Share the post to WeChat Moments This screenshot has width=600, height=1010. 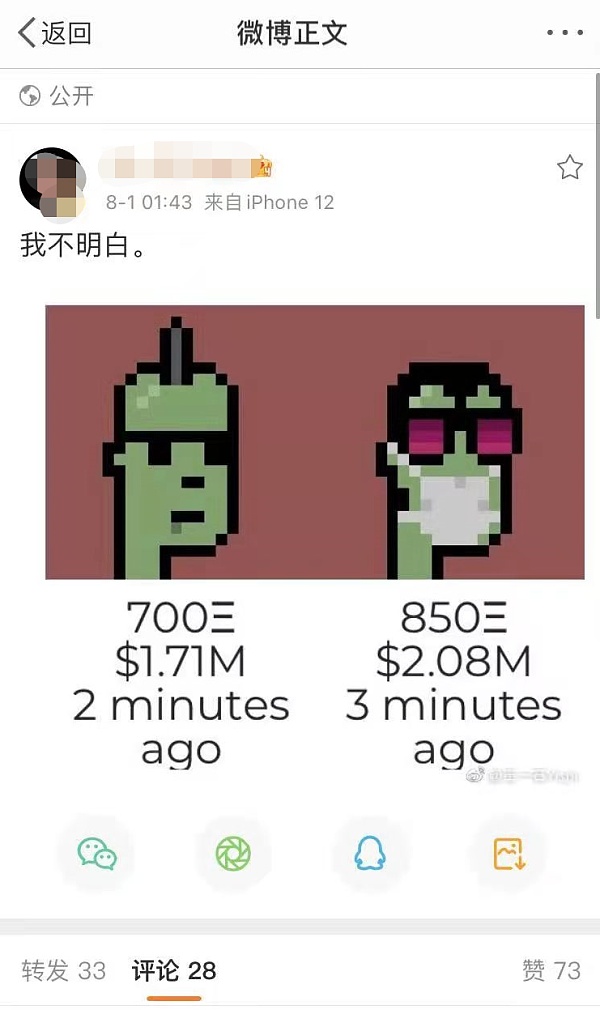[233, 853]
